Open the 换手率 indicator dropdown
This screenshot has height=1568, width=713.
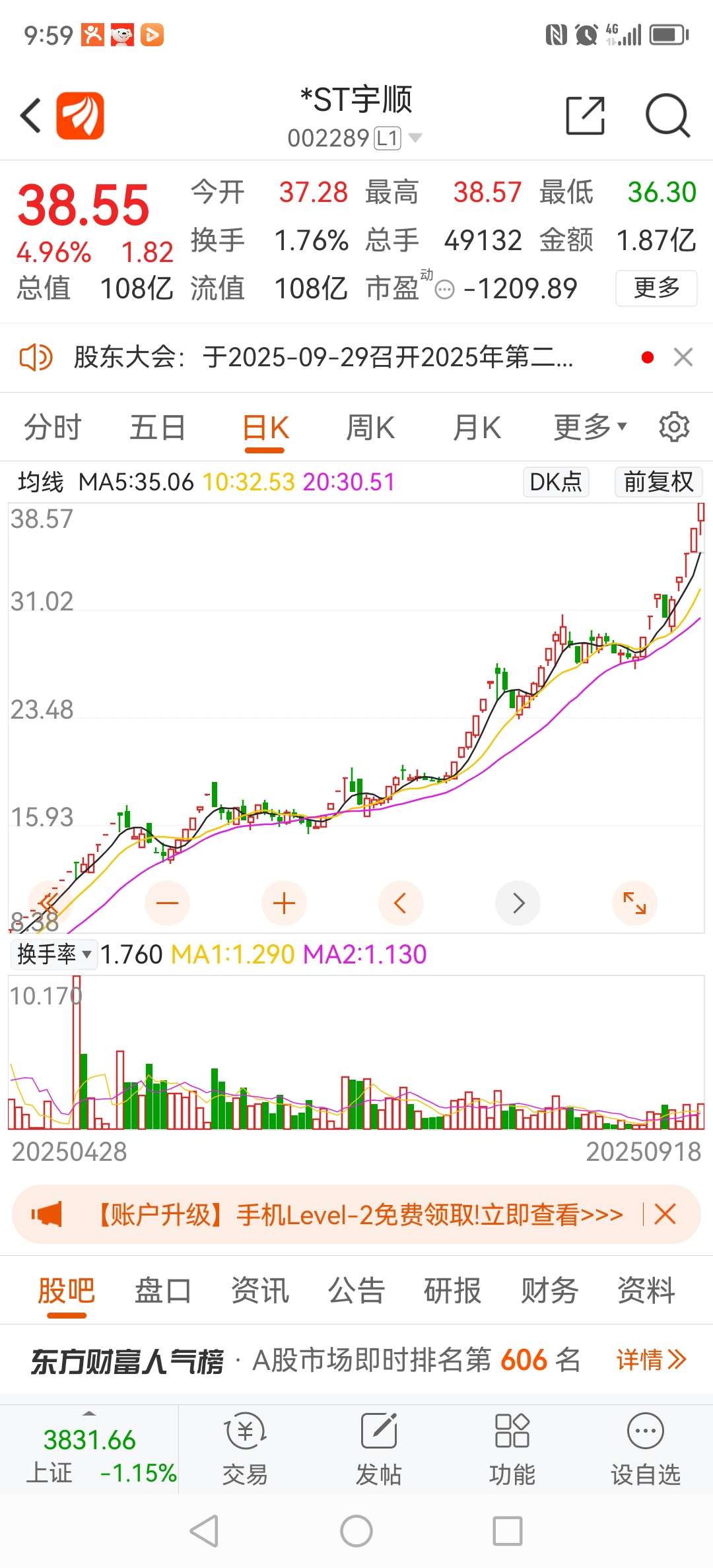tap(54, 954)
